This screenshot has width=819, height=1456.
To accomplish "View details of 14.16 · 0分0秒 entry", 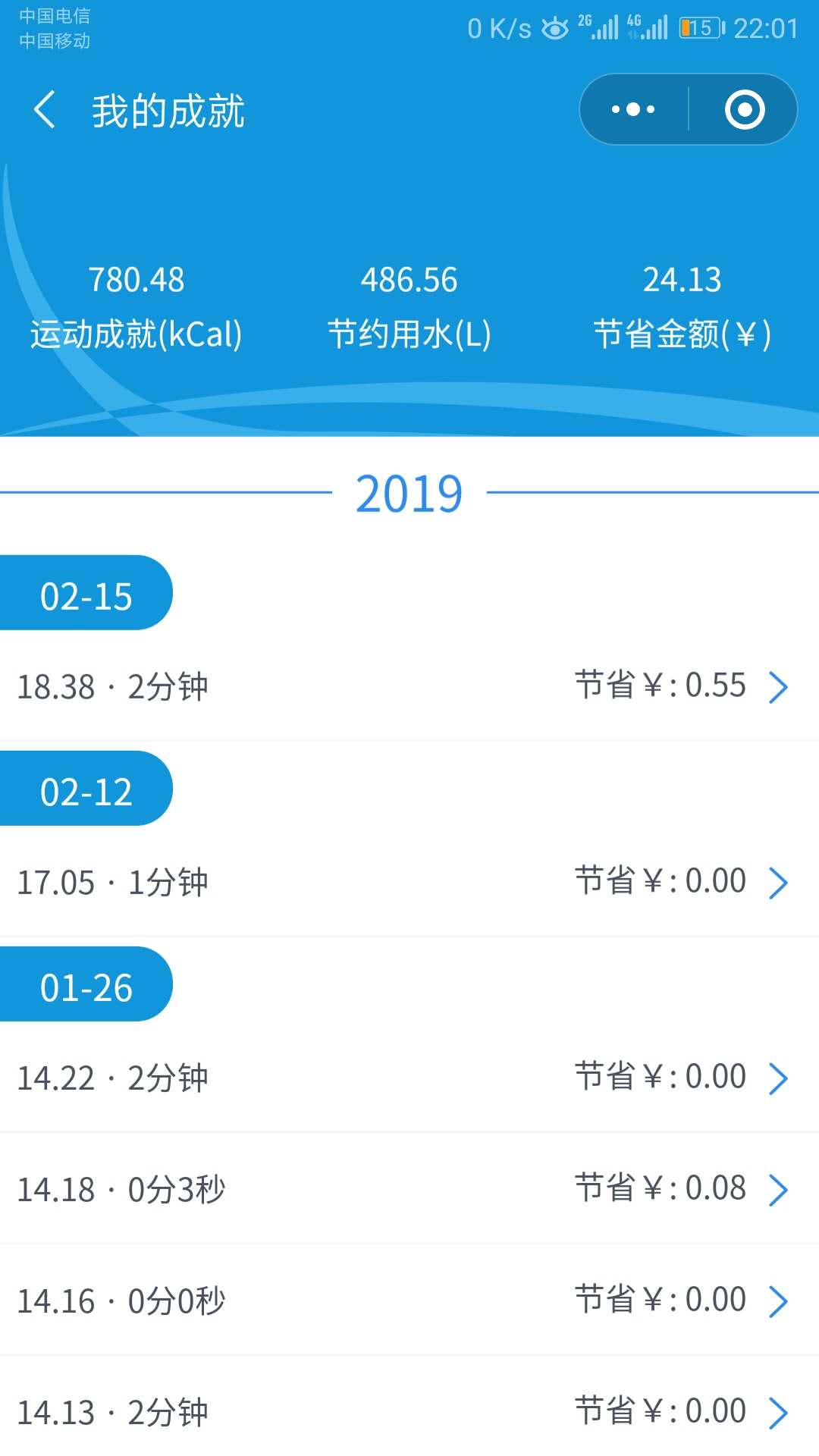I will click(x=409, y=1301).
